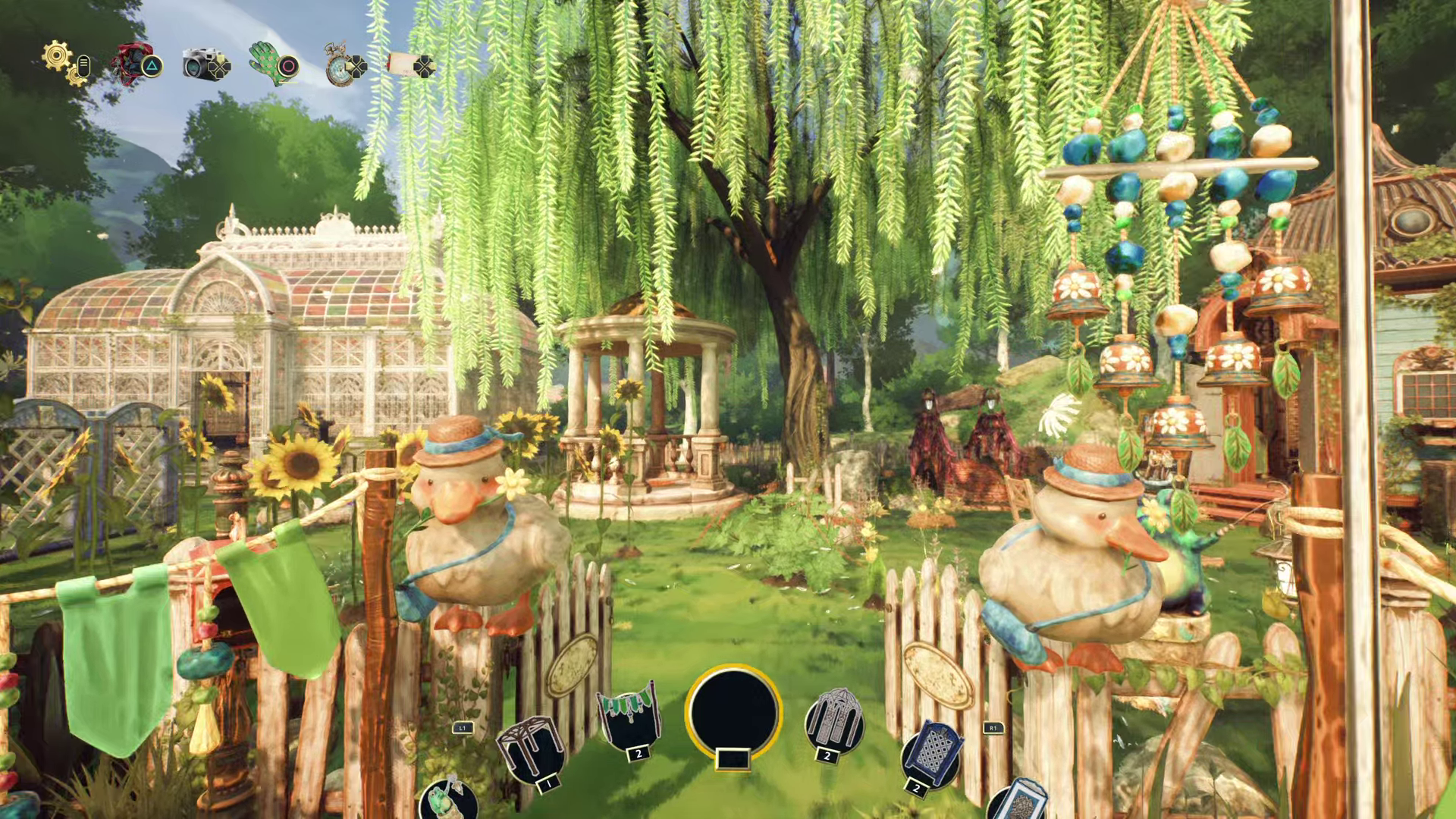
Task: Select the framed panel item slot
Action: (1020, 801)
